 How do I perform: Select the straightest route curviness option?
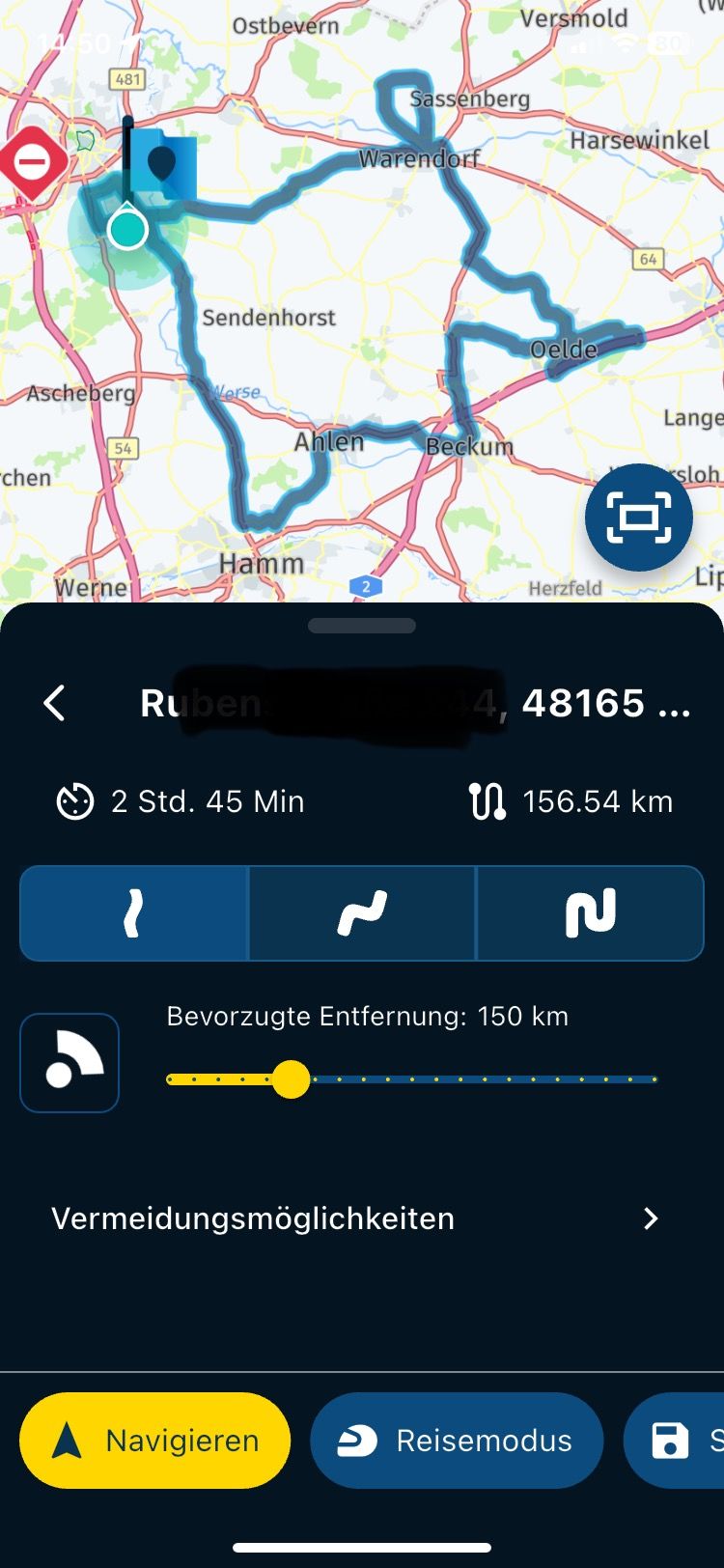(x=134, y=913)
